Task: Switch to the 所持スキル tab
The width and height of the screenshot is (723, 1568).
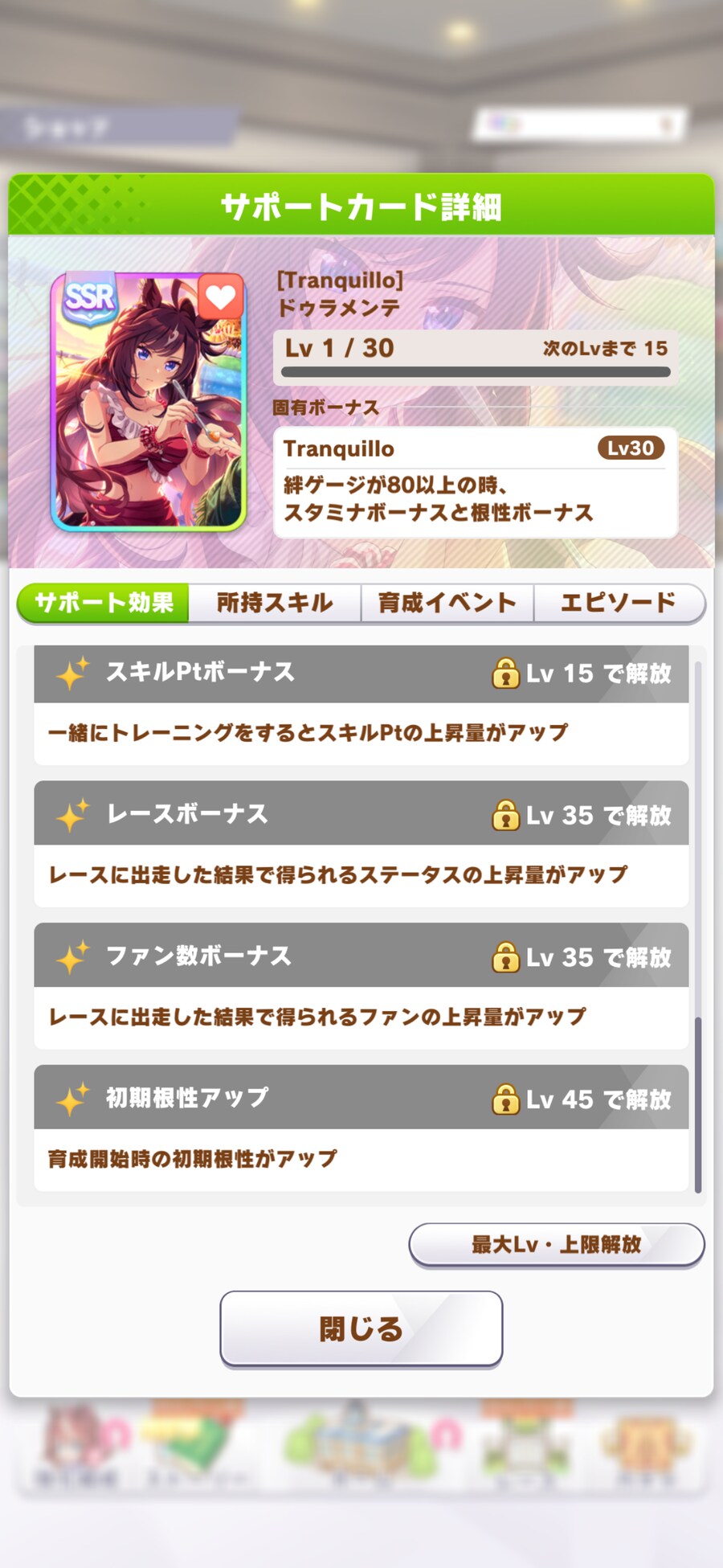Action: (x=275, y=603)
